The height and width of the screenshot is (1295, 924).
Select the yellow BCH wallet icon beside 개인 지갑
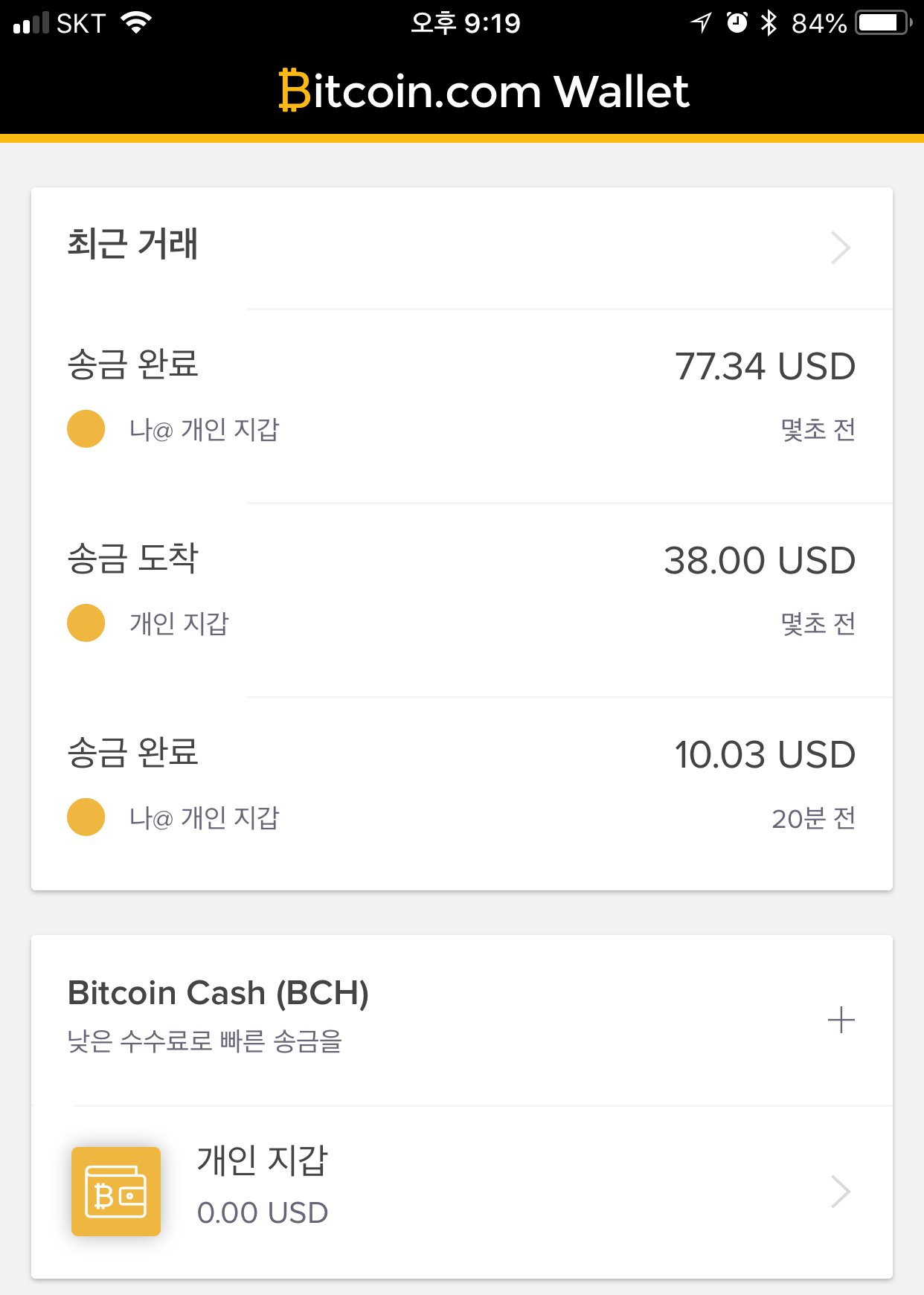(x=115, y=1191)
